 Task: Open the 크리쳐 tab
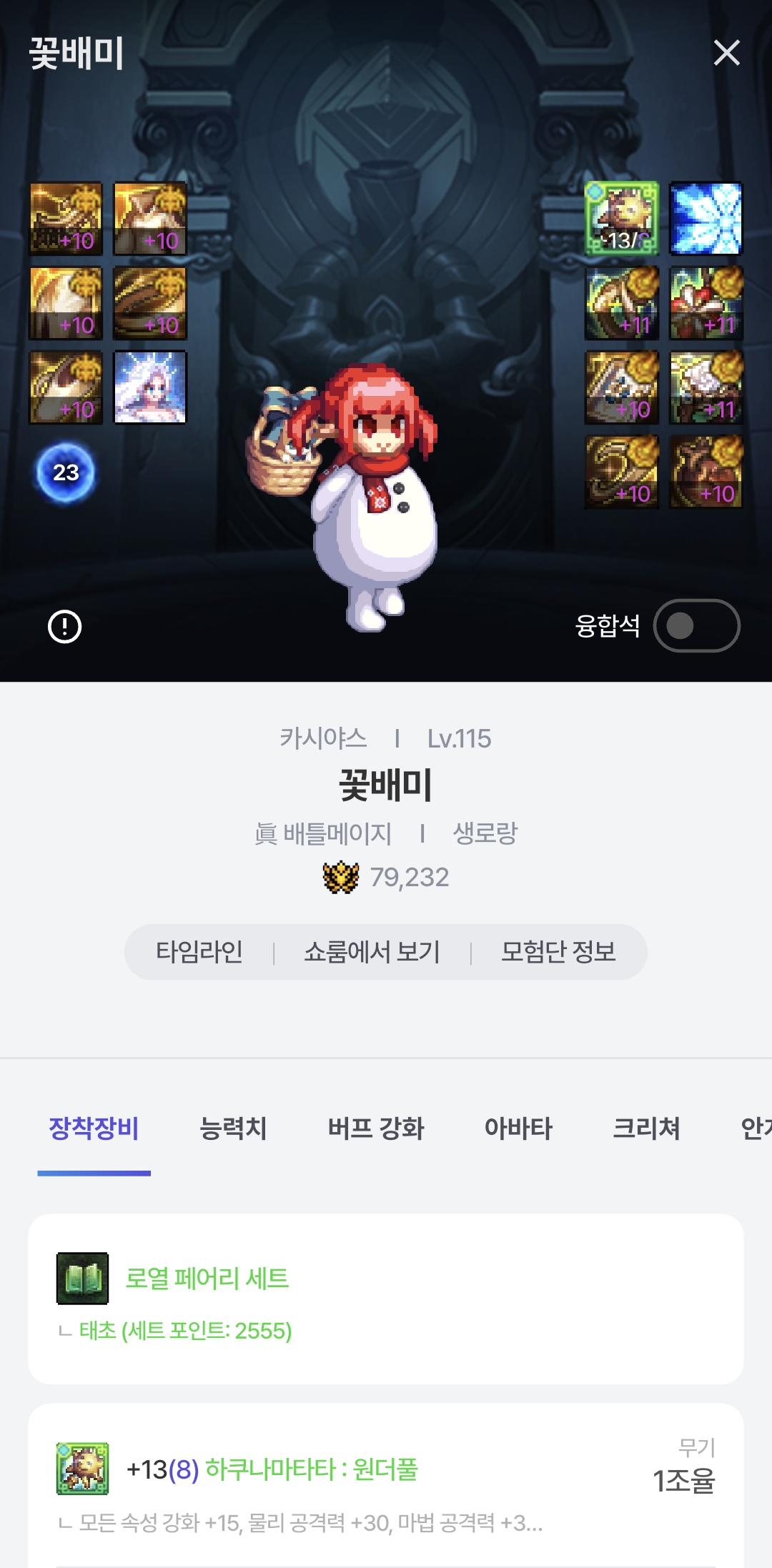tap(646, 1128)
